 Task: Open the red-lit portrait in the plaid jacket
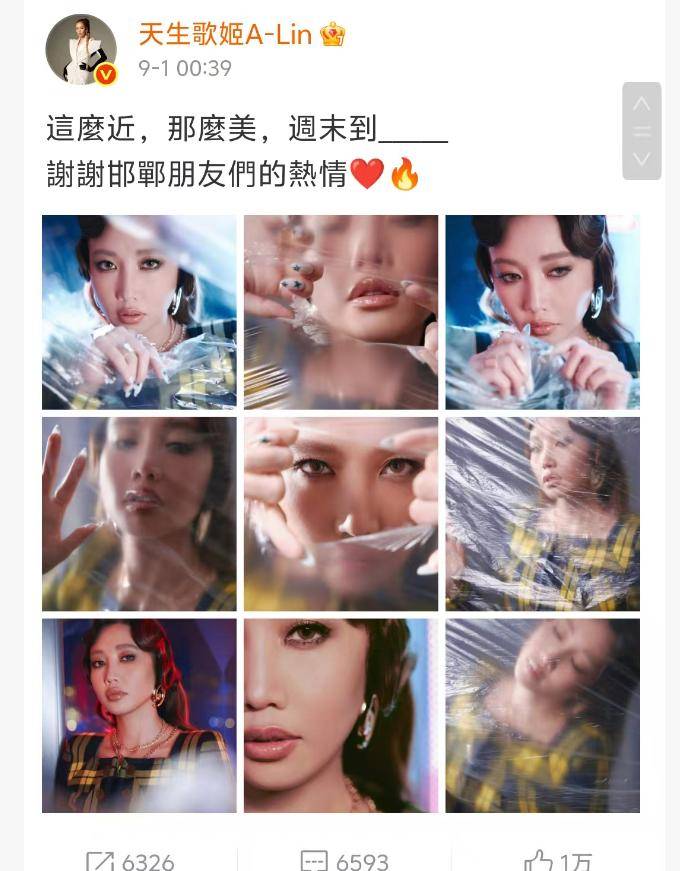[139, 715]
